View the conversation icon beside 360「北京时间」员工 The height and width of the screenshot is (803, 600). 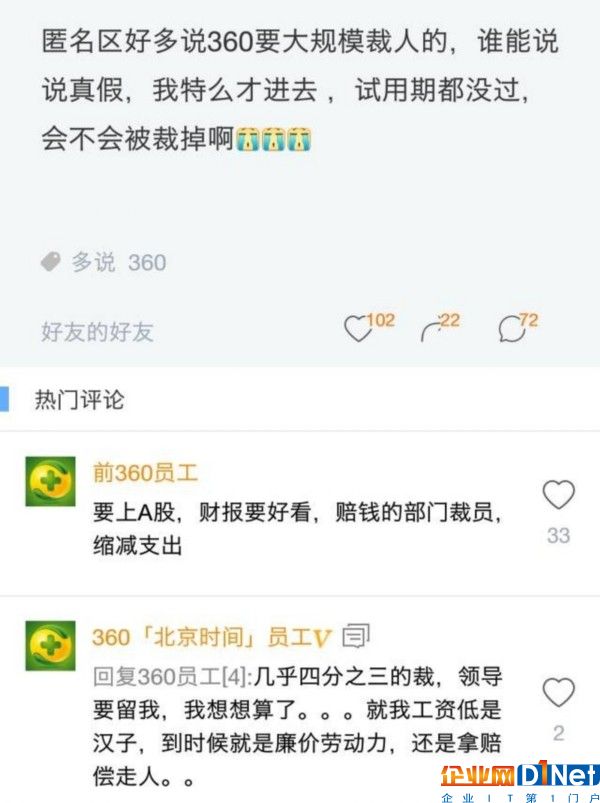coord(356,636)
